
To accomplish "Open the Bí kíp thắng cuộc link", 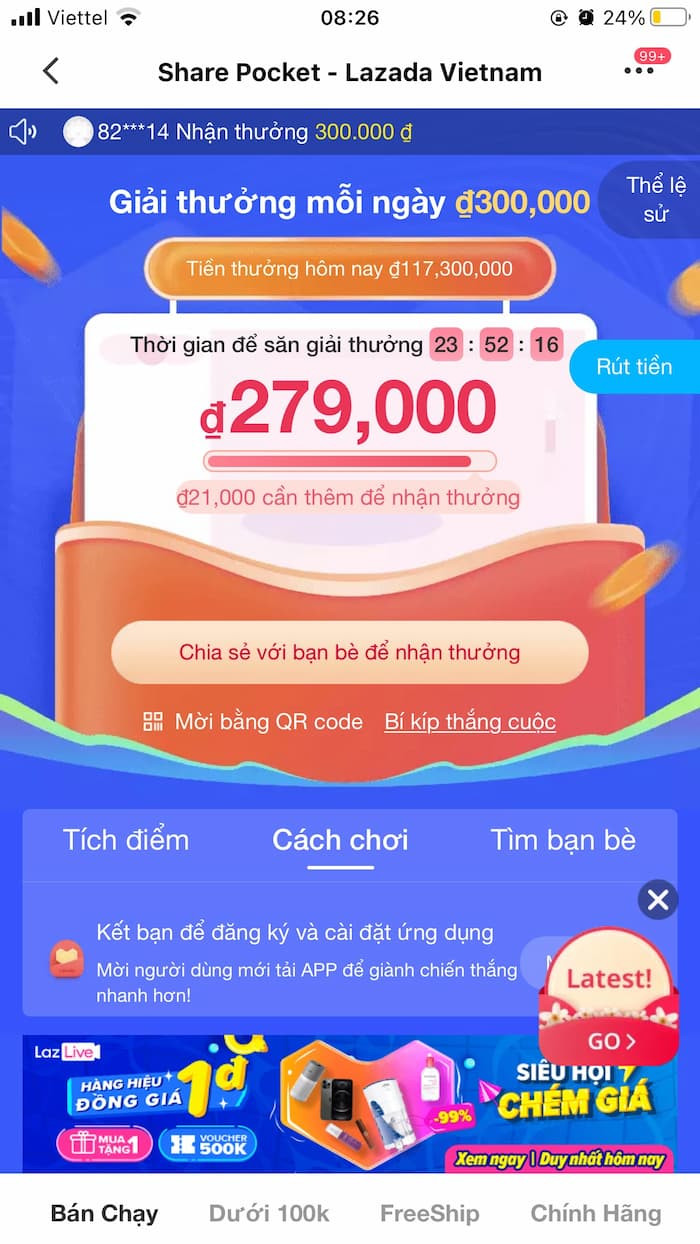I will [x=469, y=721].
